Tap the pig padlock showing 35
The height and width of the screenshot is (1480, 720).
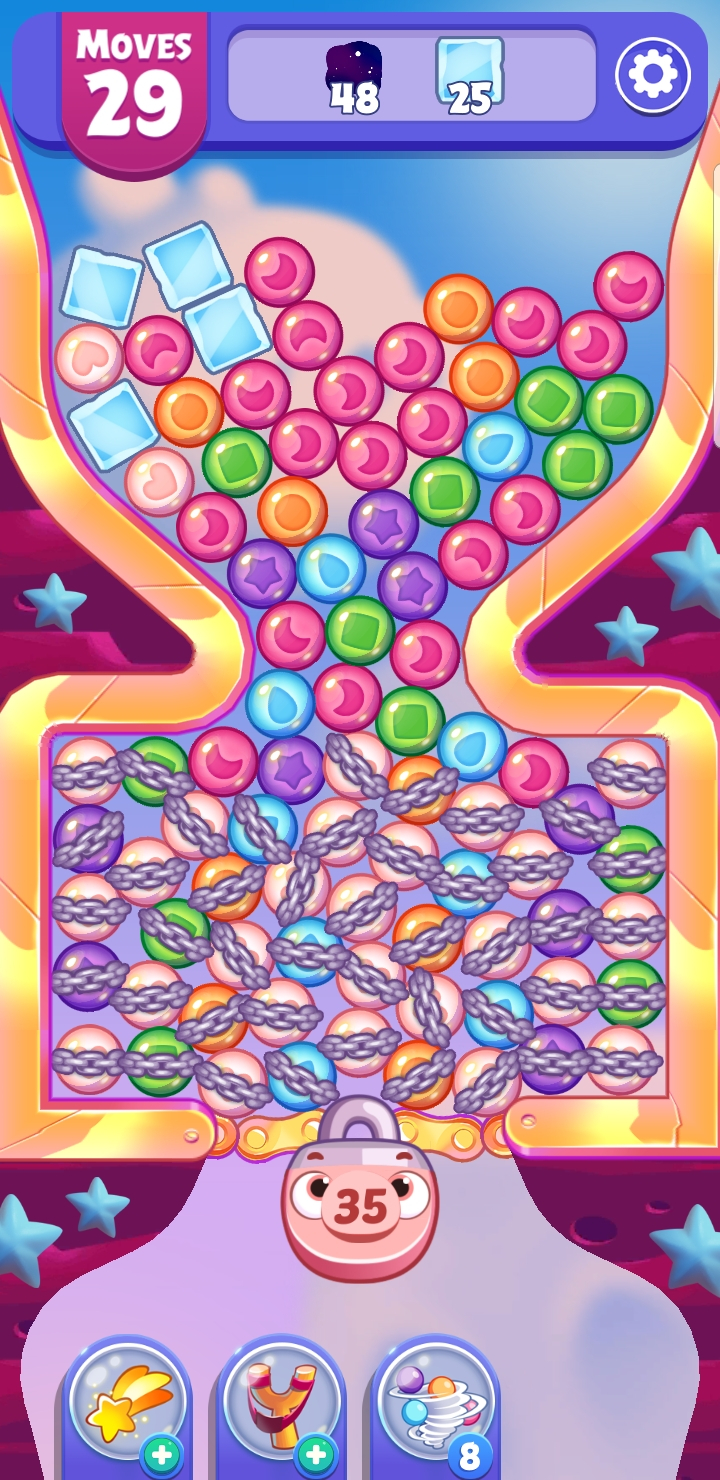pos(360,1188)
